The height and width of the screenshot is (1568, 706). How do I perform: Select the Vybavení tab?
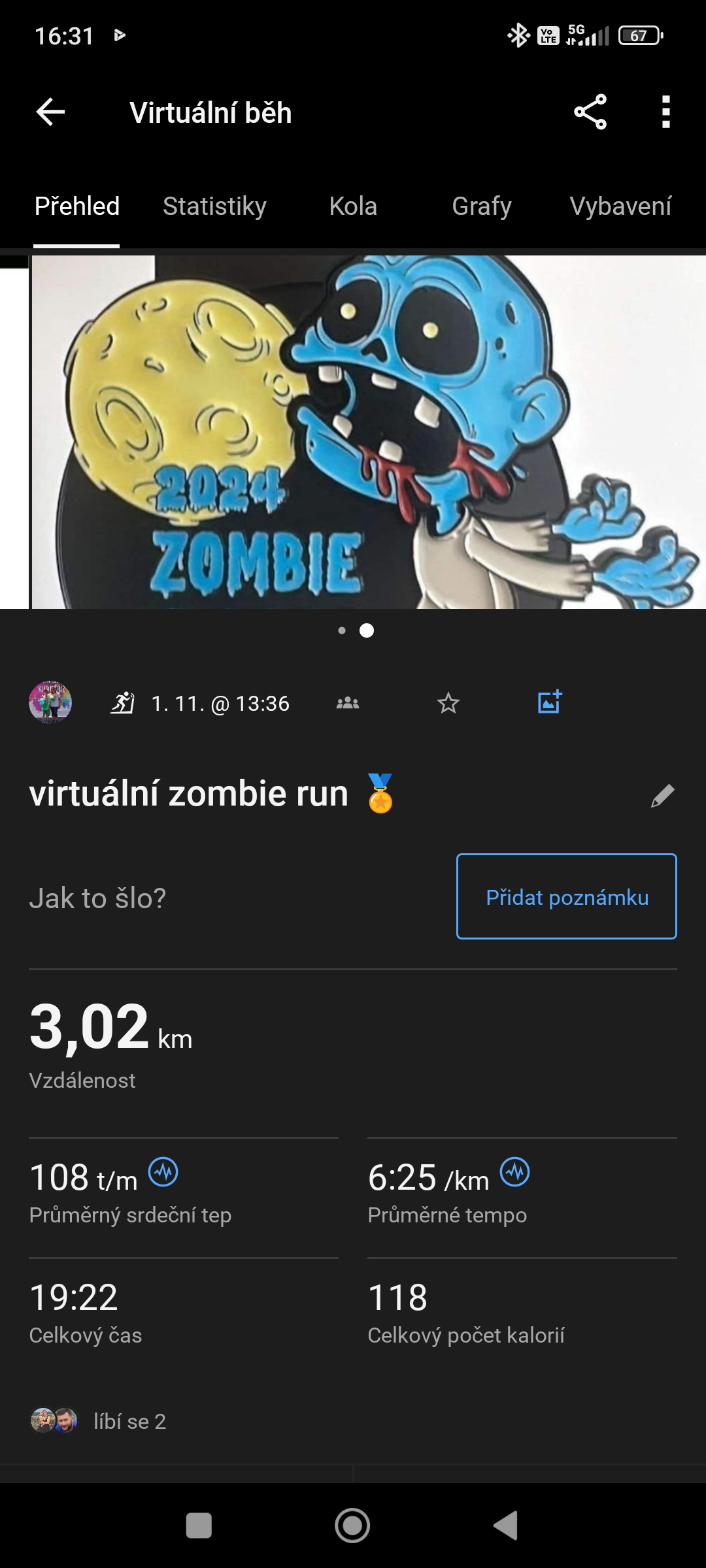(x=620, y=206)
